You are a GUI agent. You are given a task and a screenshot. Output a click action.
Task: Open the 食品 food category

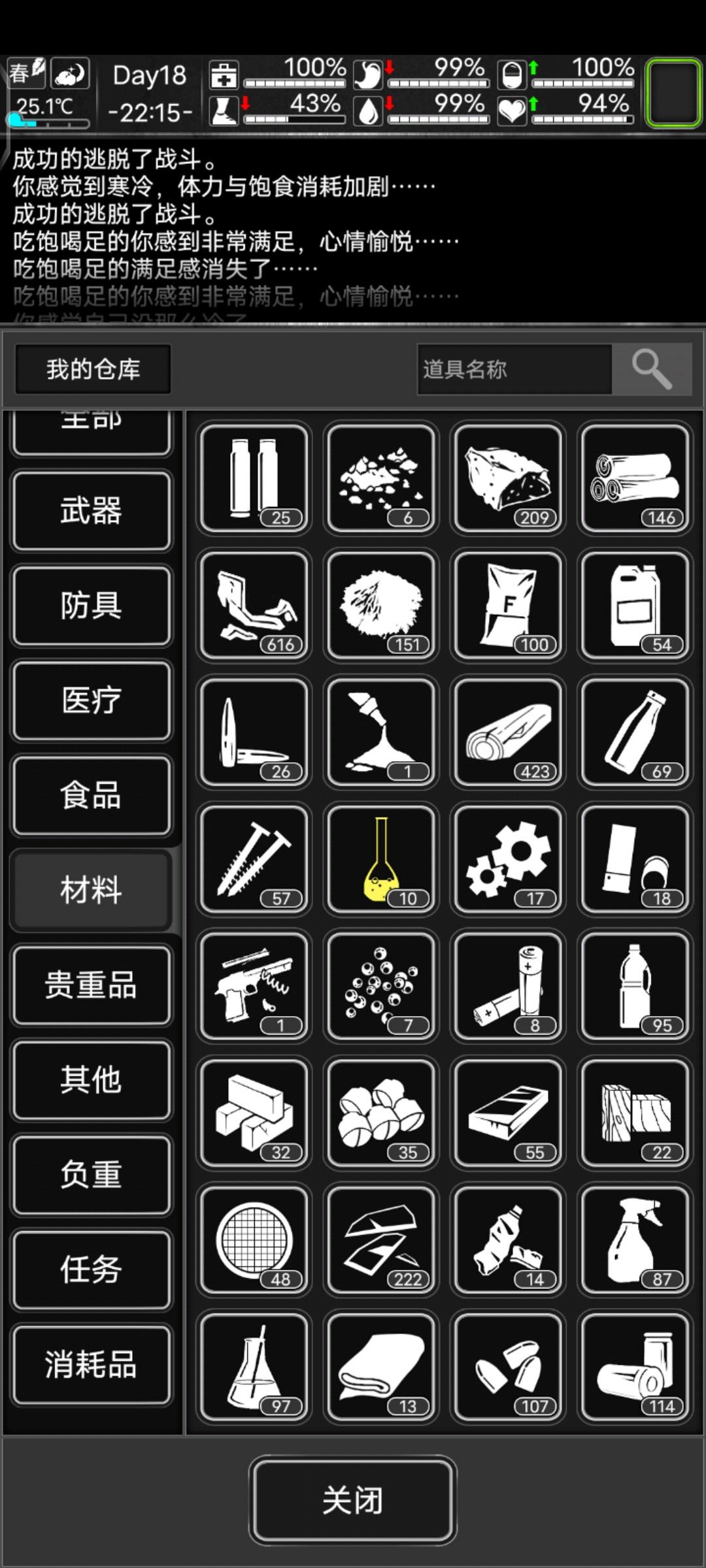point(92,796)
